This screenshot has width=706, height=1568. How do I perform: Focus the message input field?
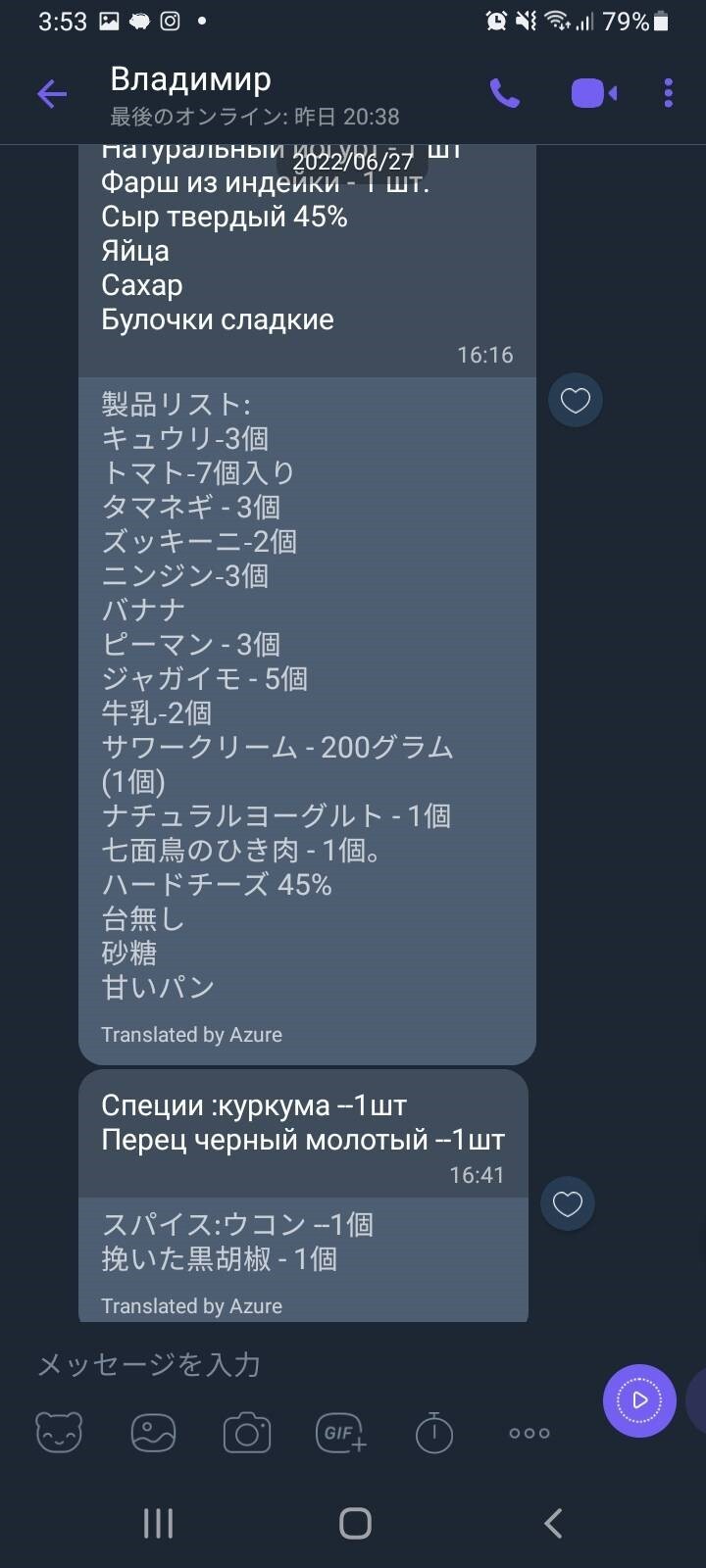click(x=294, y=1364)
